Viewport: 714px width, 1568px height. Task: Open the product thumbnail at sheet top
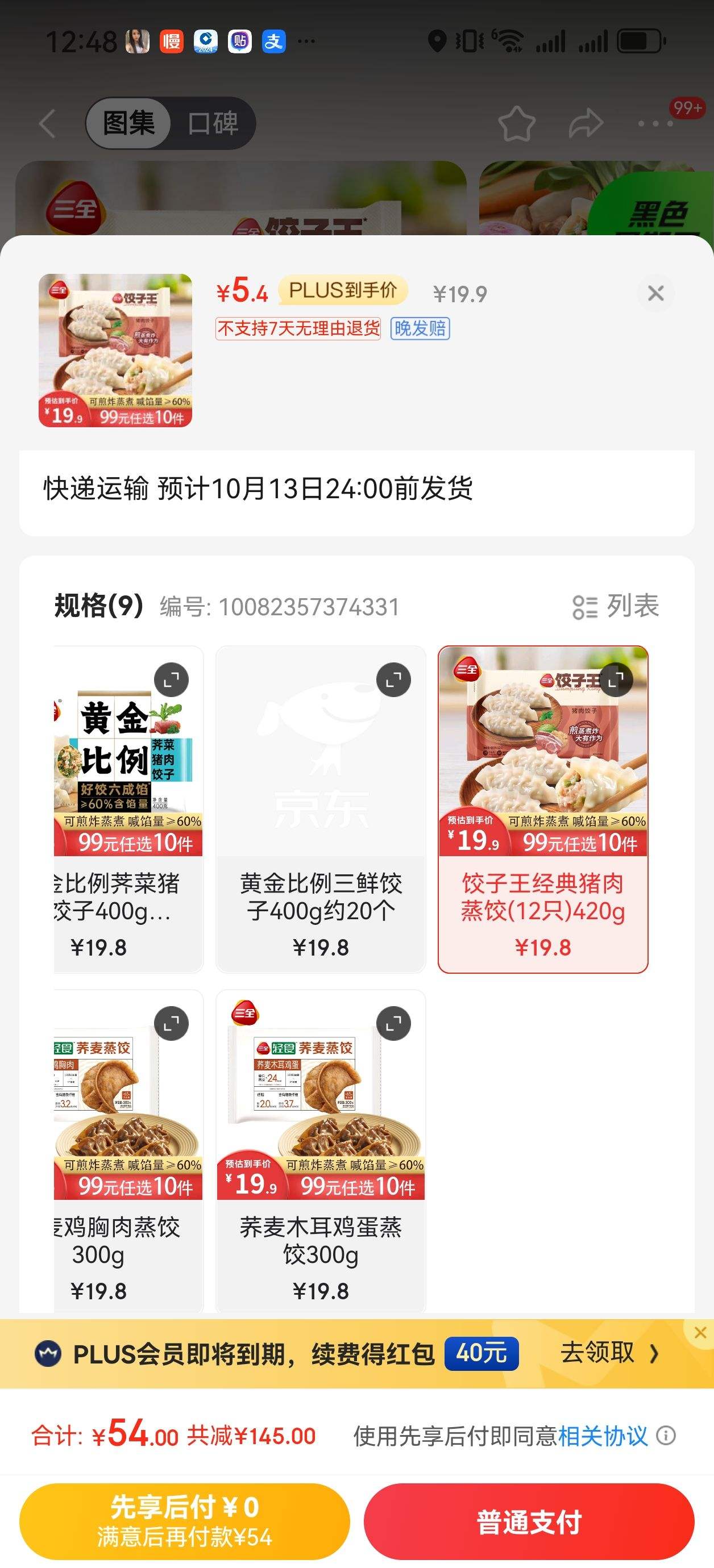pos(115,350)
